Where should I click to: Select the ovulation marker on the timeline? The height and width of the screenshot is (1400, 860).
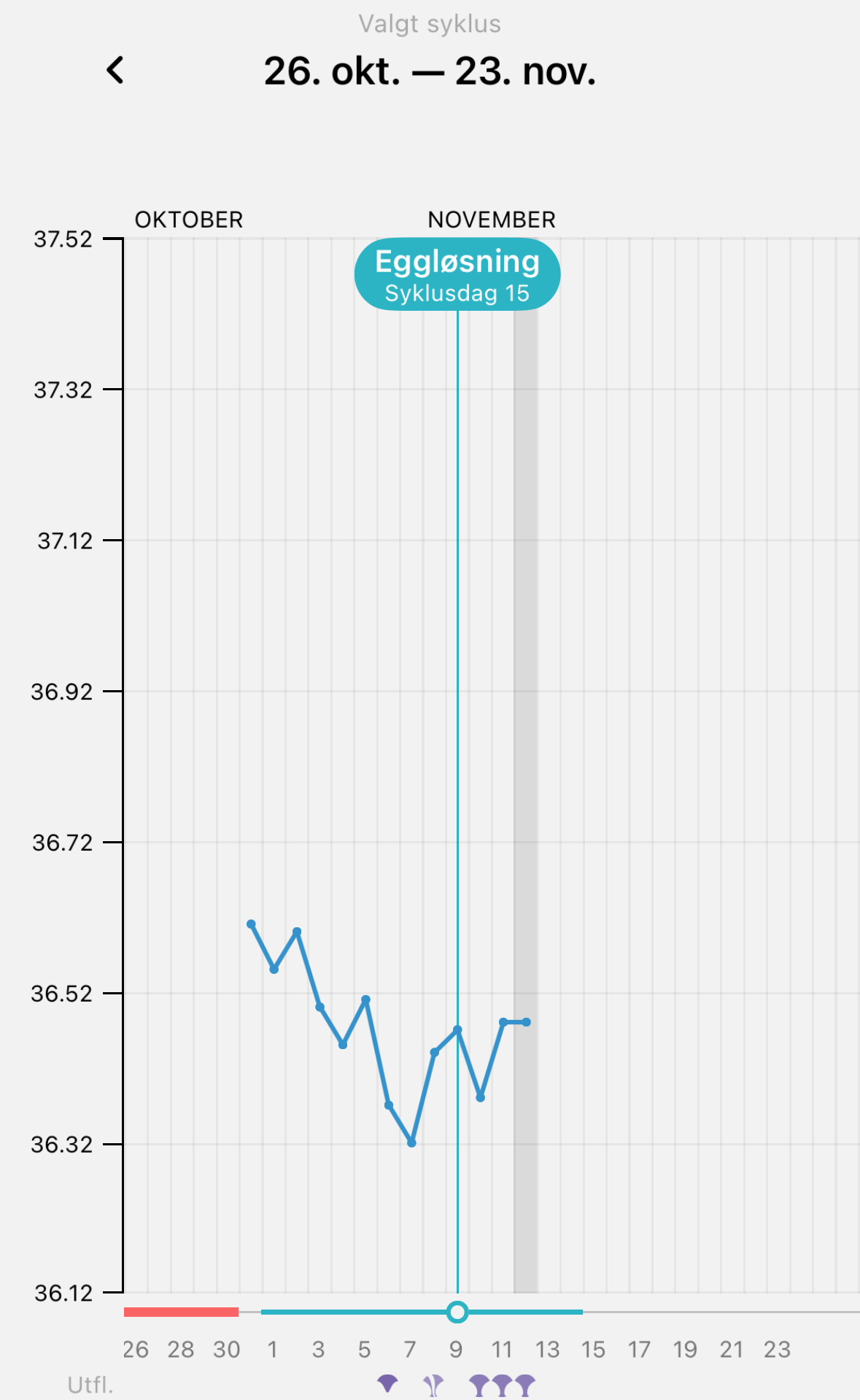[x=457, y=1312]
